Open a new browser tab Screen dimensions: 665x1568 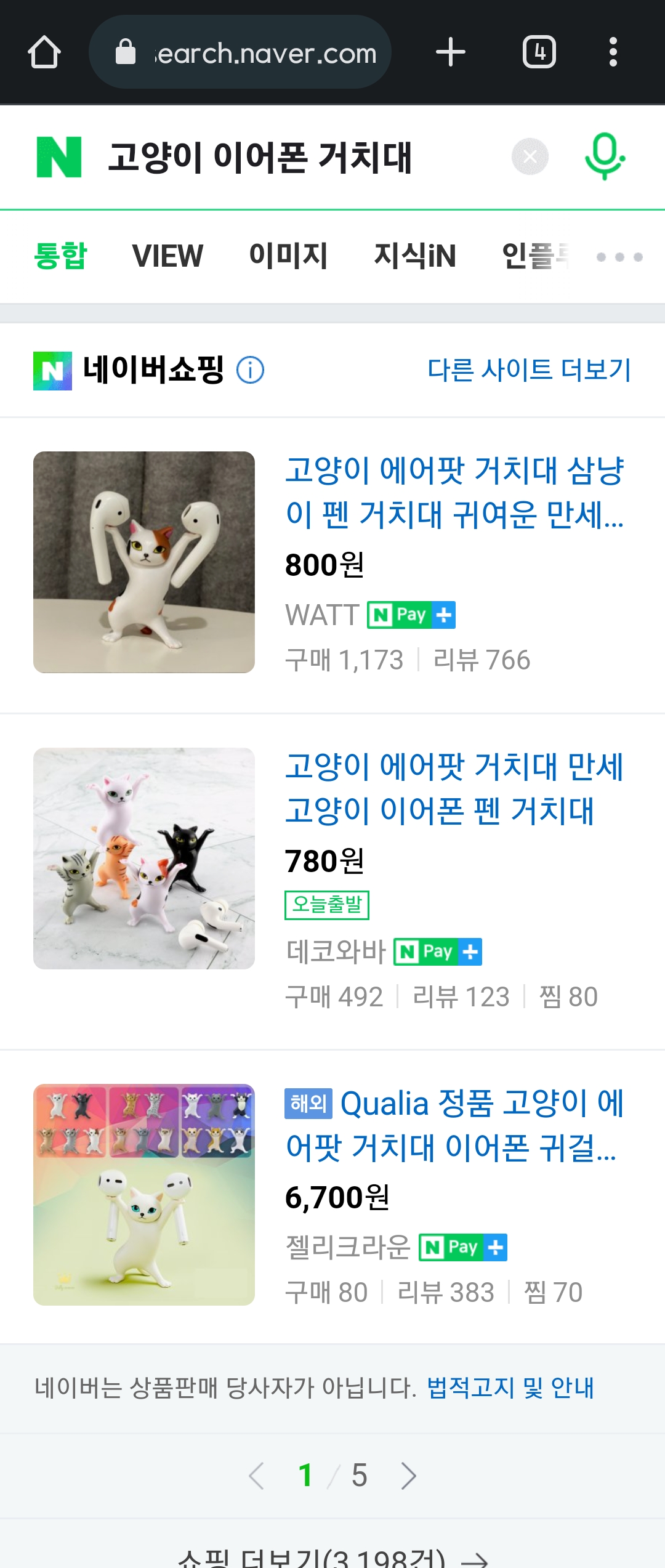coord(450,52)
